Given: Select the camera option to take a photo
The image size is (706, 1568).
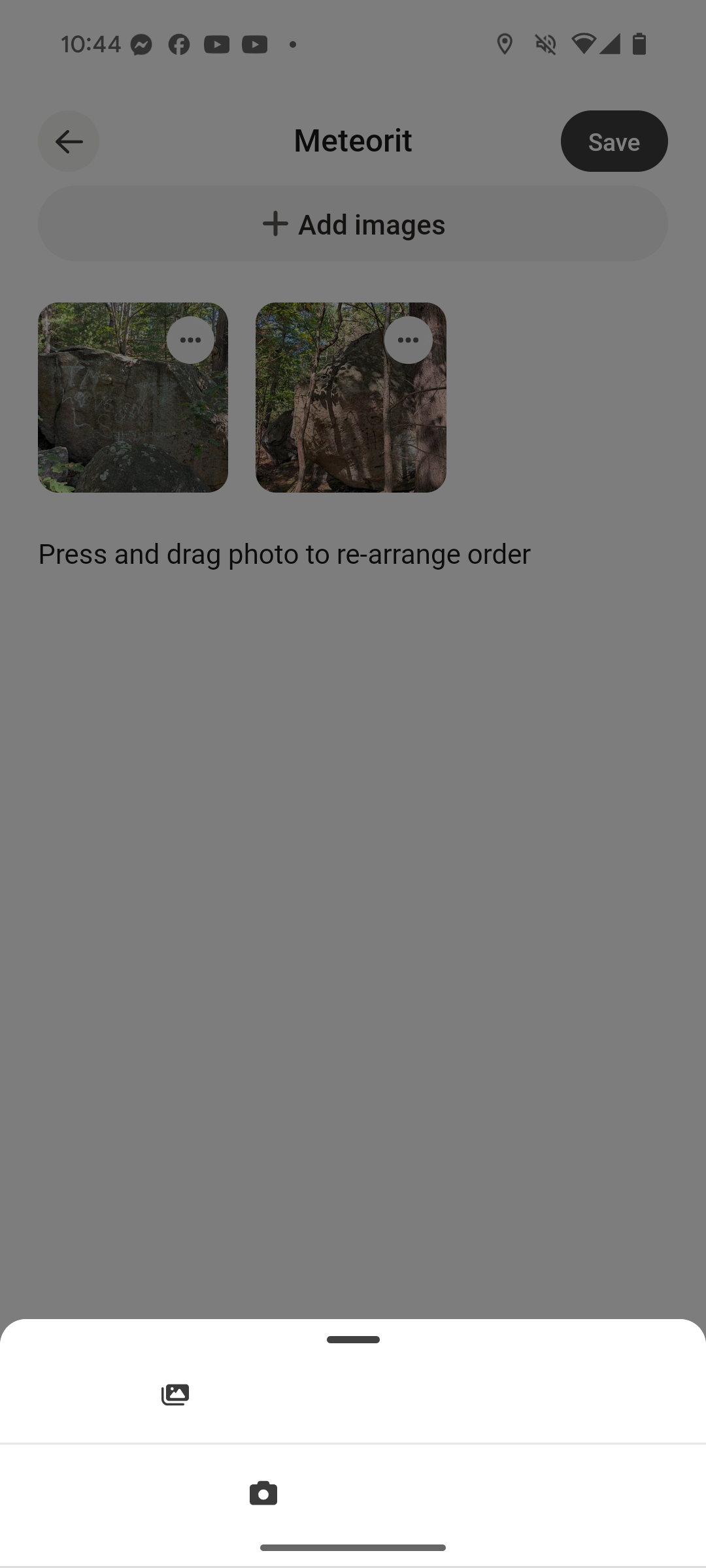Looking at the screenshot, I should (353, 1494).
